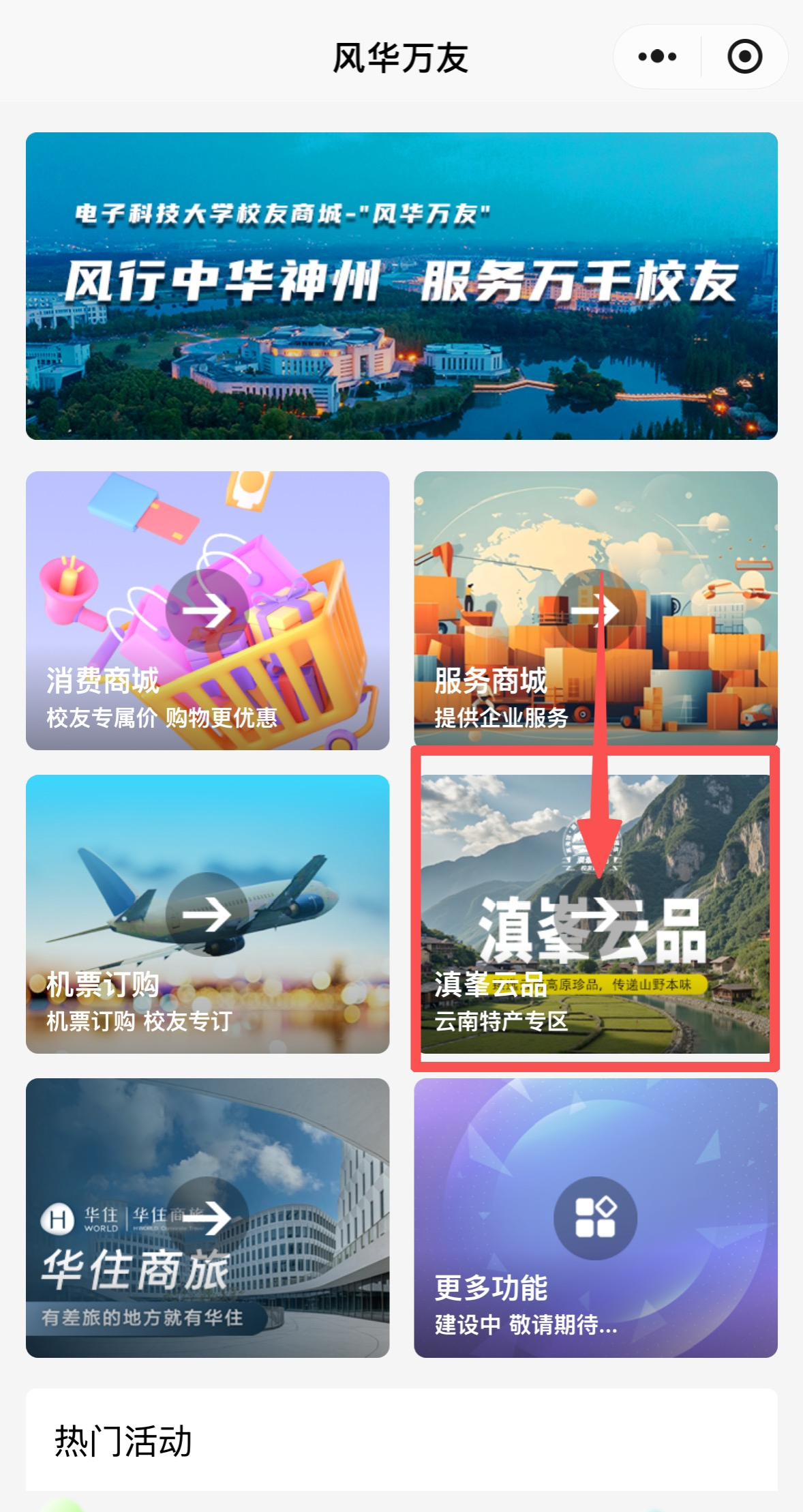This screenshot has height=1512, width=803.
Task: Enter the 滇峯云品 Yunnan specialties section
Action: [595, 914]
